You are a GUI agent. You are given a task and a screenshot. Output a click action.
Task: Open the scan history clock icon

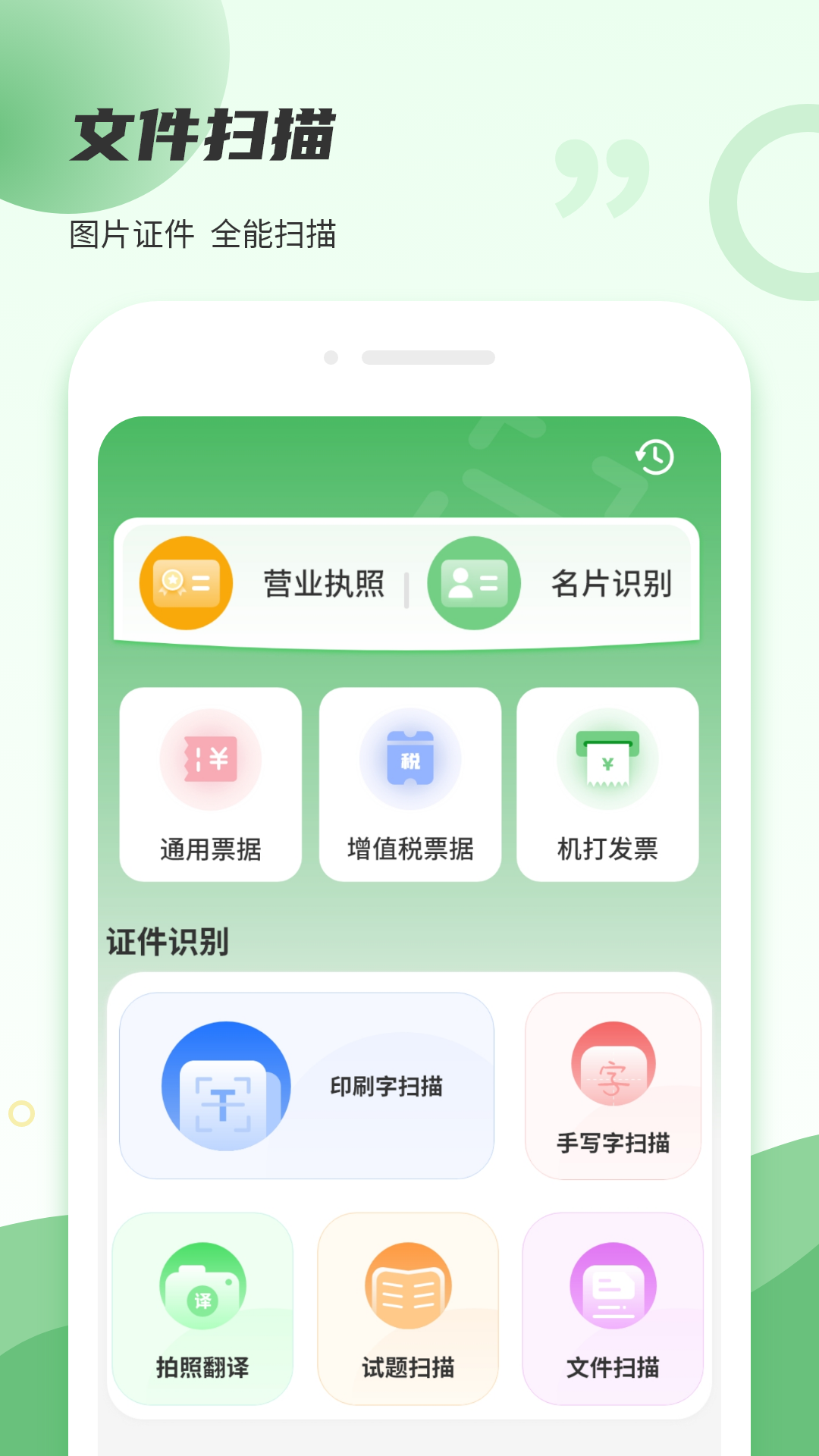(x=654, y=457)
